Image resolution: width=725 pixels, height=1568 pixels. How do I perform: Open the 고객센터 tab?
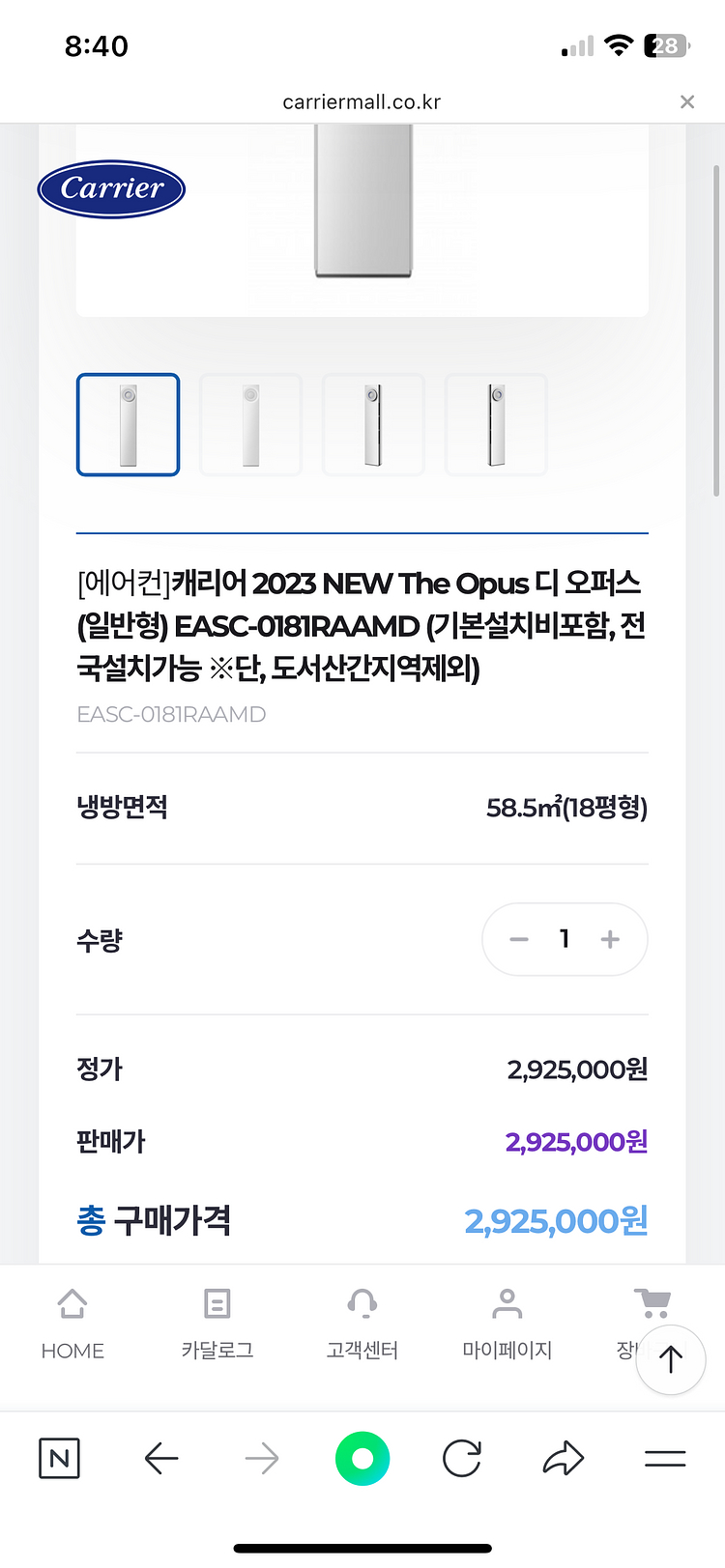(x=362, y=1324)
